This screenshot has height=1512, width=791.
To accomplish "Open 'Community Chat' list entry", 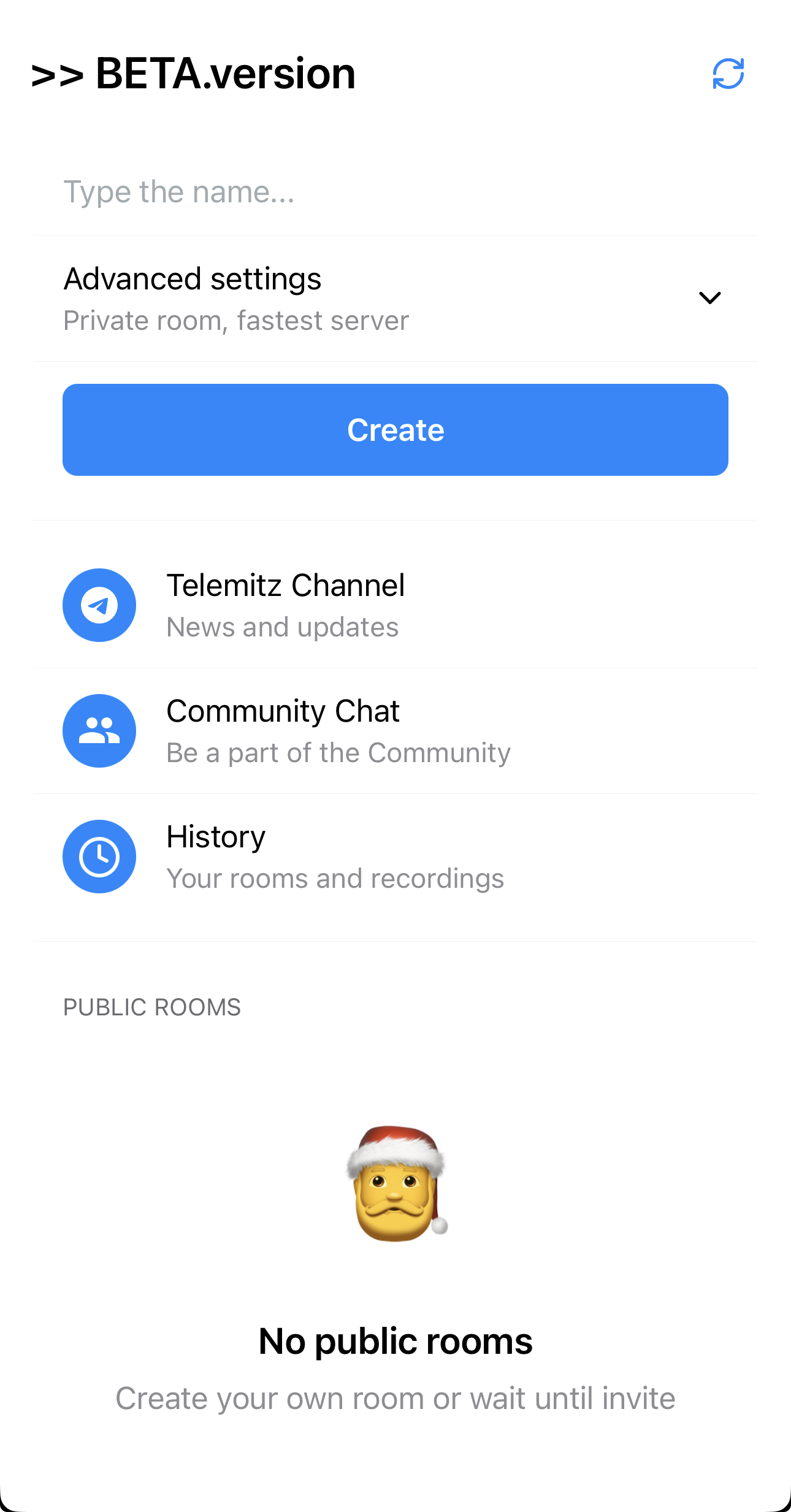I will (x=283, y=711).
